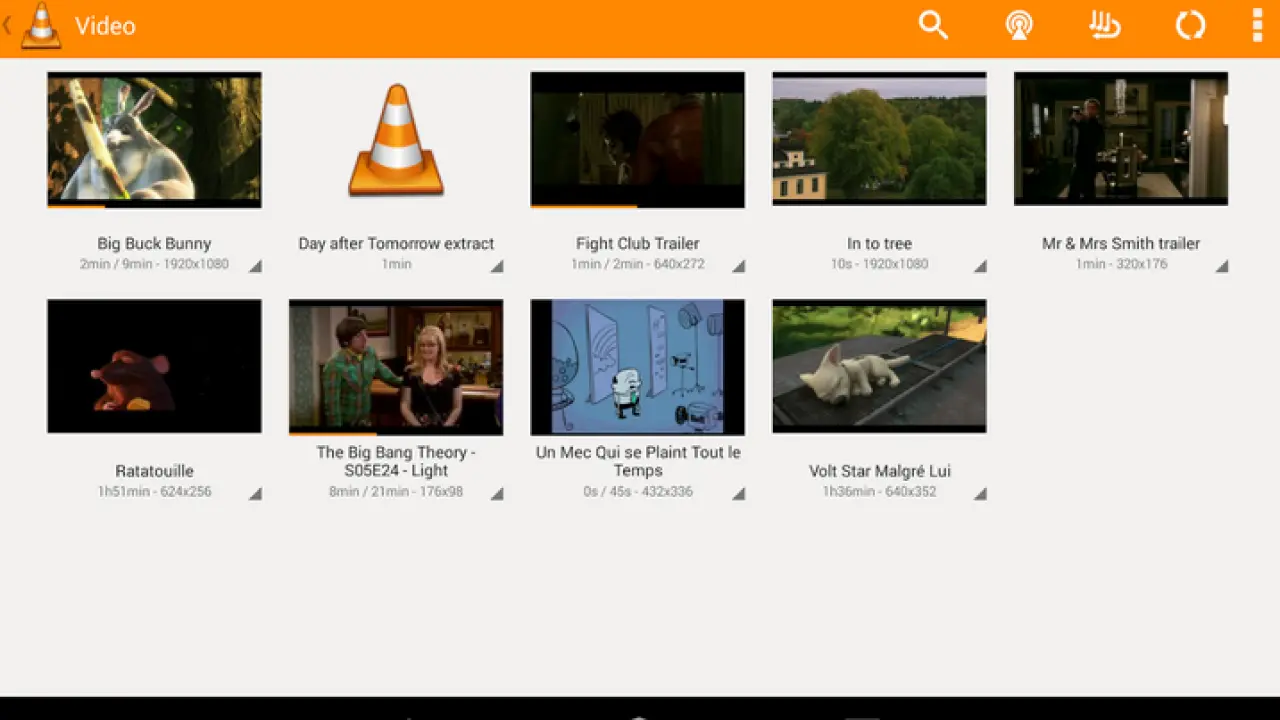Tap the sort by icon
1280x720 pixels.
(1104, 26)
